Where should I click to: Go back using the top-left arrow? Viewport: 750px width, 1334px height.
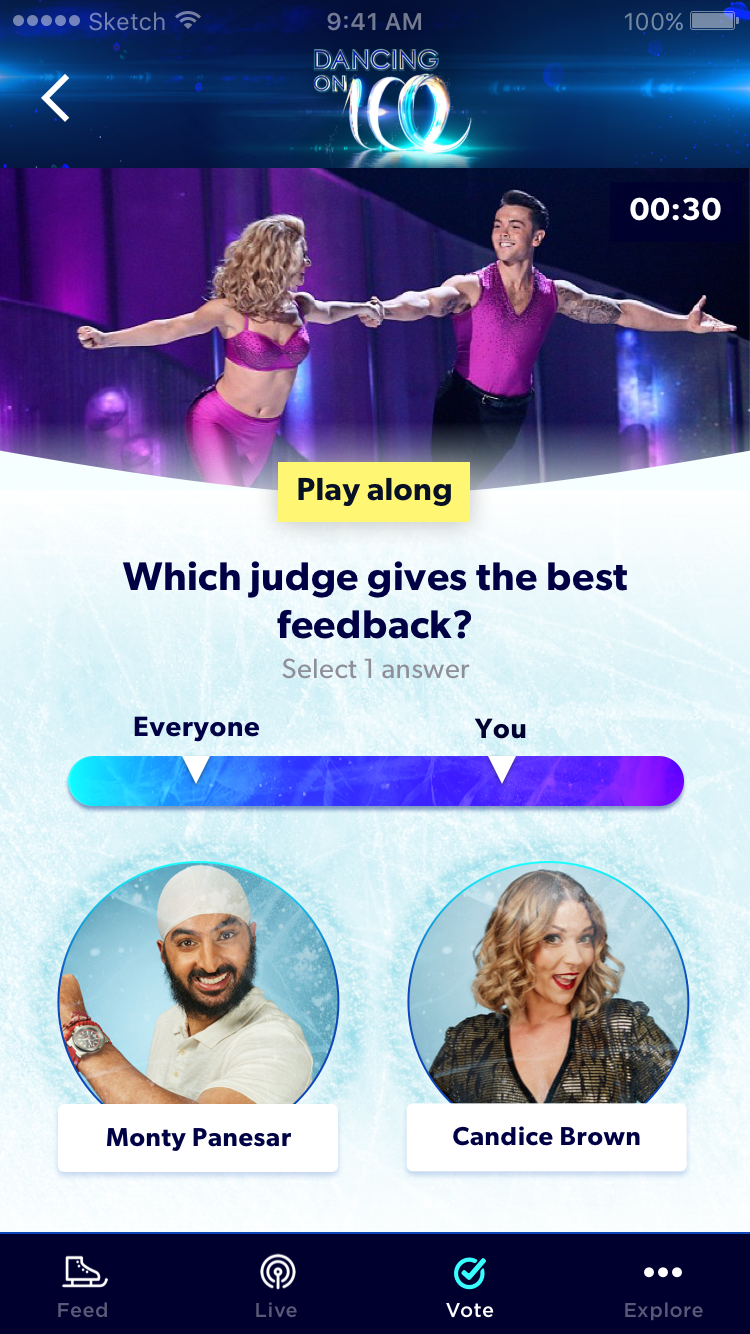pyautogui.click(x=55, y=98)
